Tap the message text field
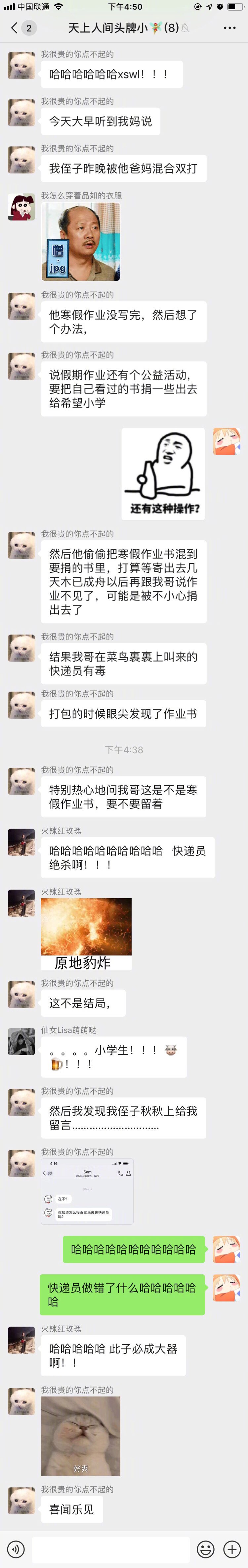This screenshot has height=1568, width=248. (x=111, y=1548)
